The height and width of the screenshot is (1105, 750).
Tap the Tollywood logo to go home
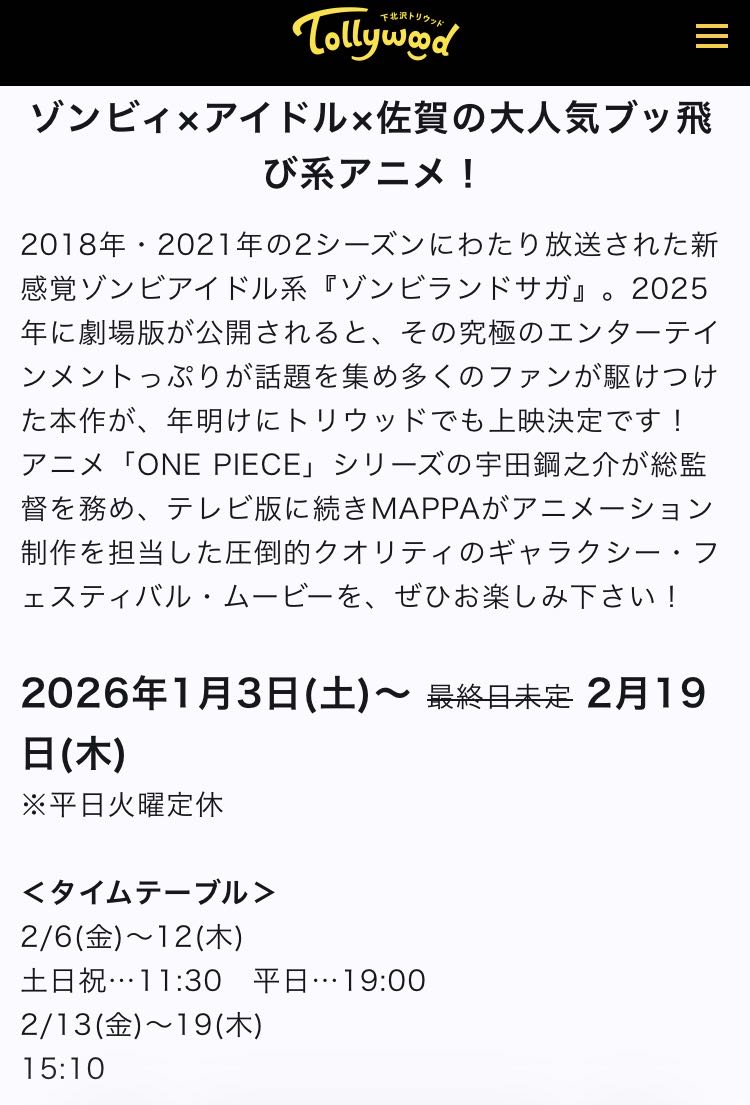pos(375,37)
